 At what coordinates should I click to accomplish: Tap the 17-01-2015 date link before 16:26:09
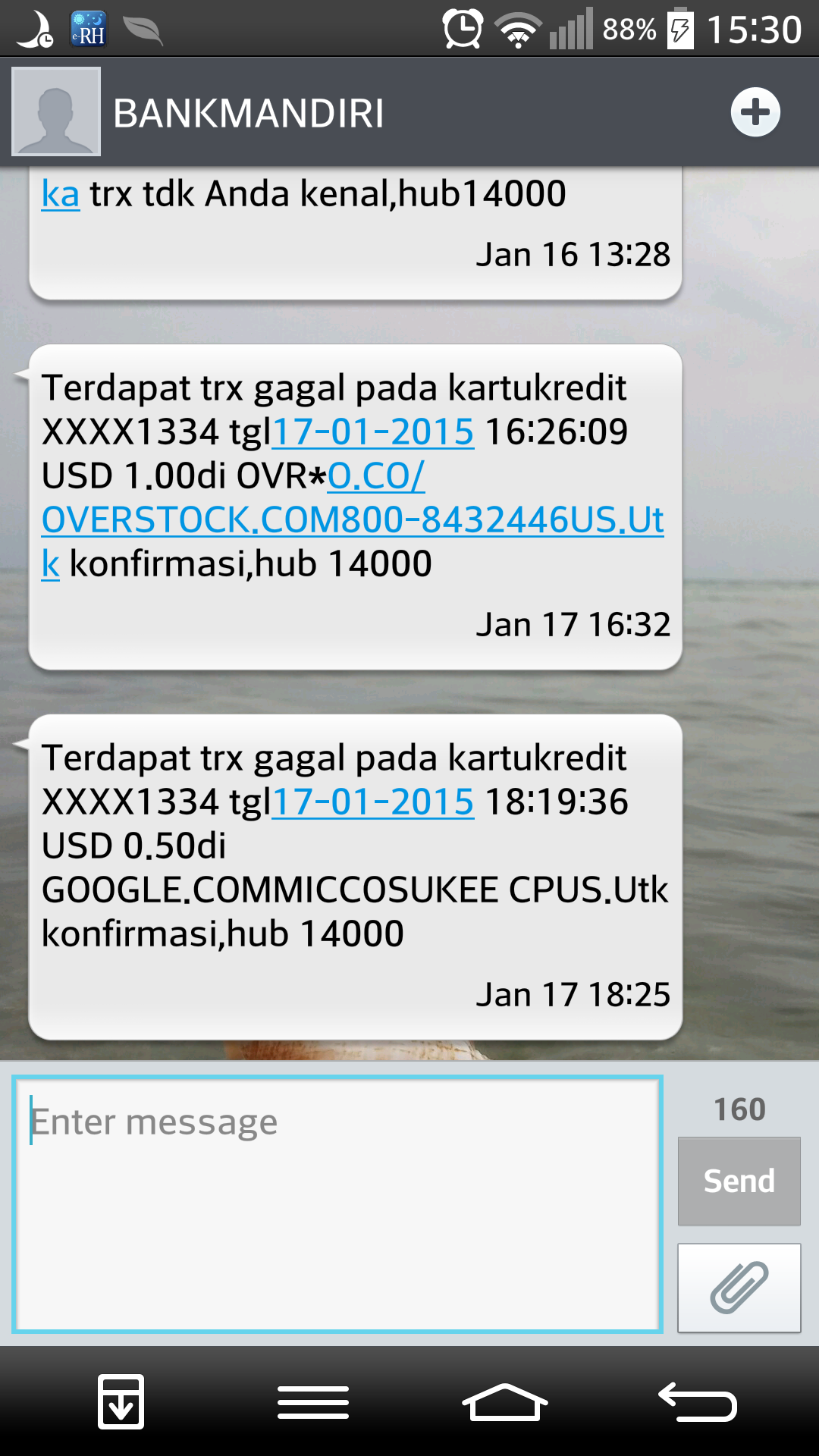(373, 432)
